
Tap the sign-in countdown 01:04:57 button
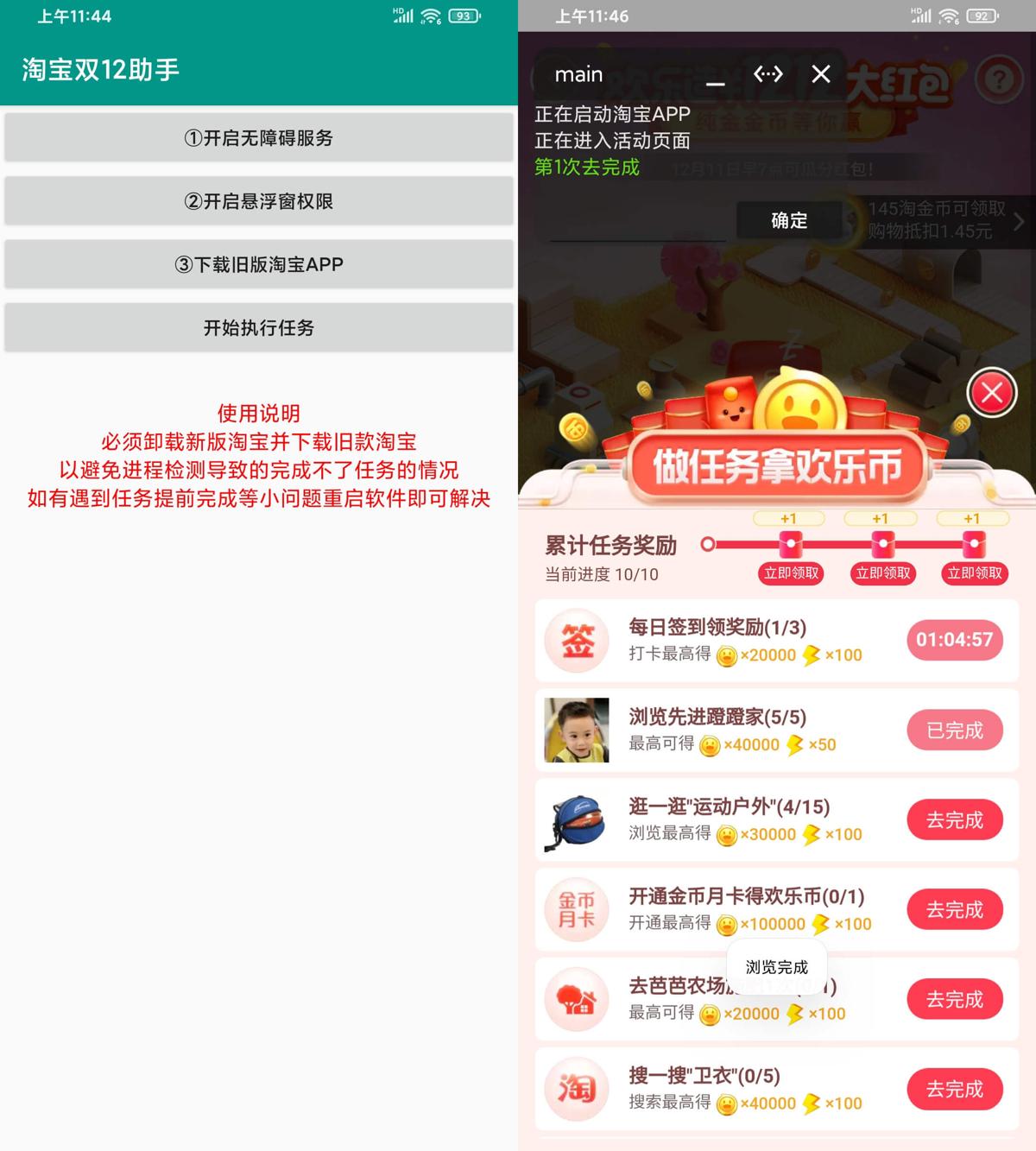[954, 640]
